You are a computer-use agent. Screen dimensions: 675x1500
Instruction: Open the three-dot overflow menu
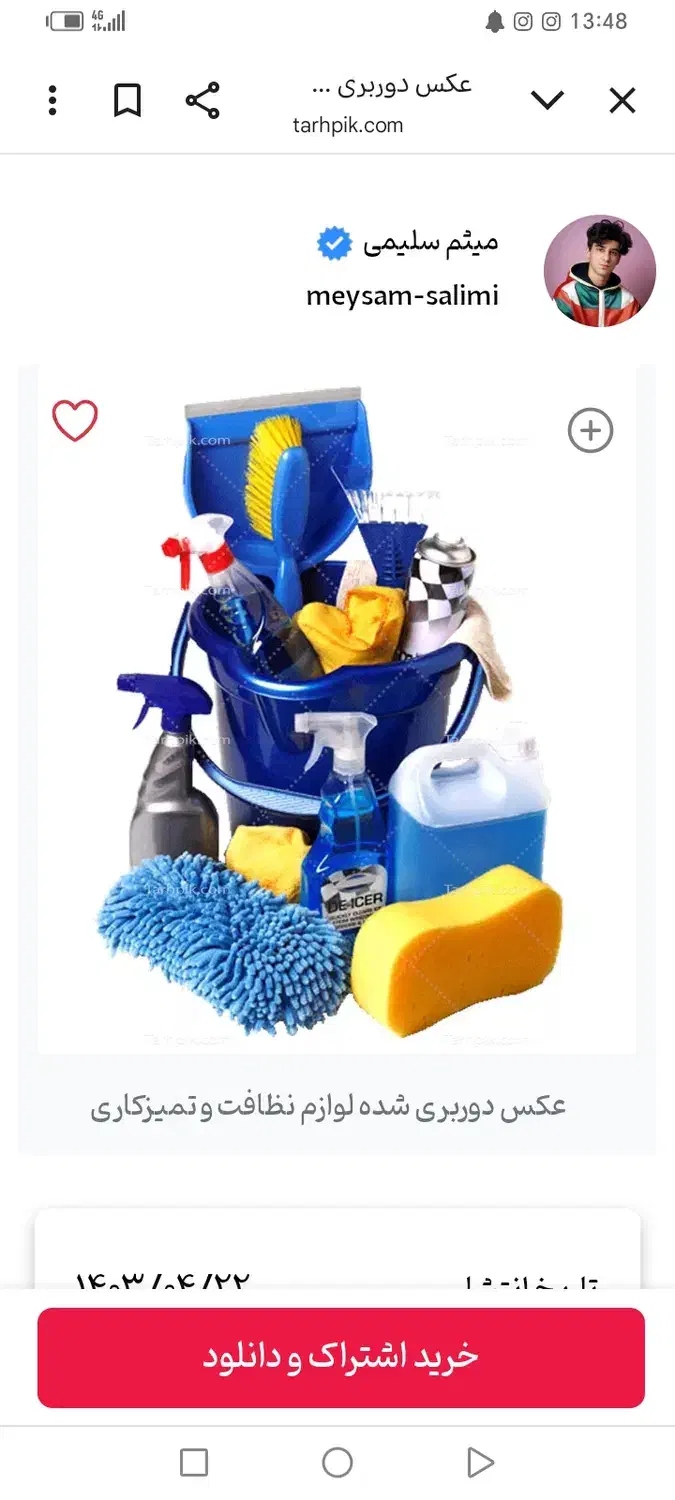(x=52, y=101)
